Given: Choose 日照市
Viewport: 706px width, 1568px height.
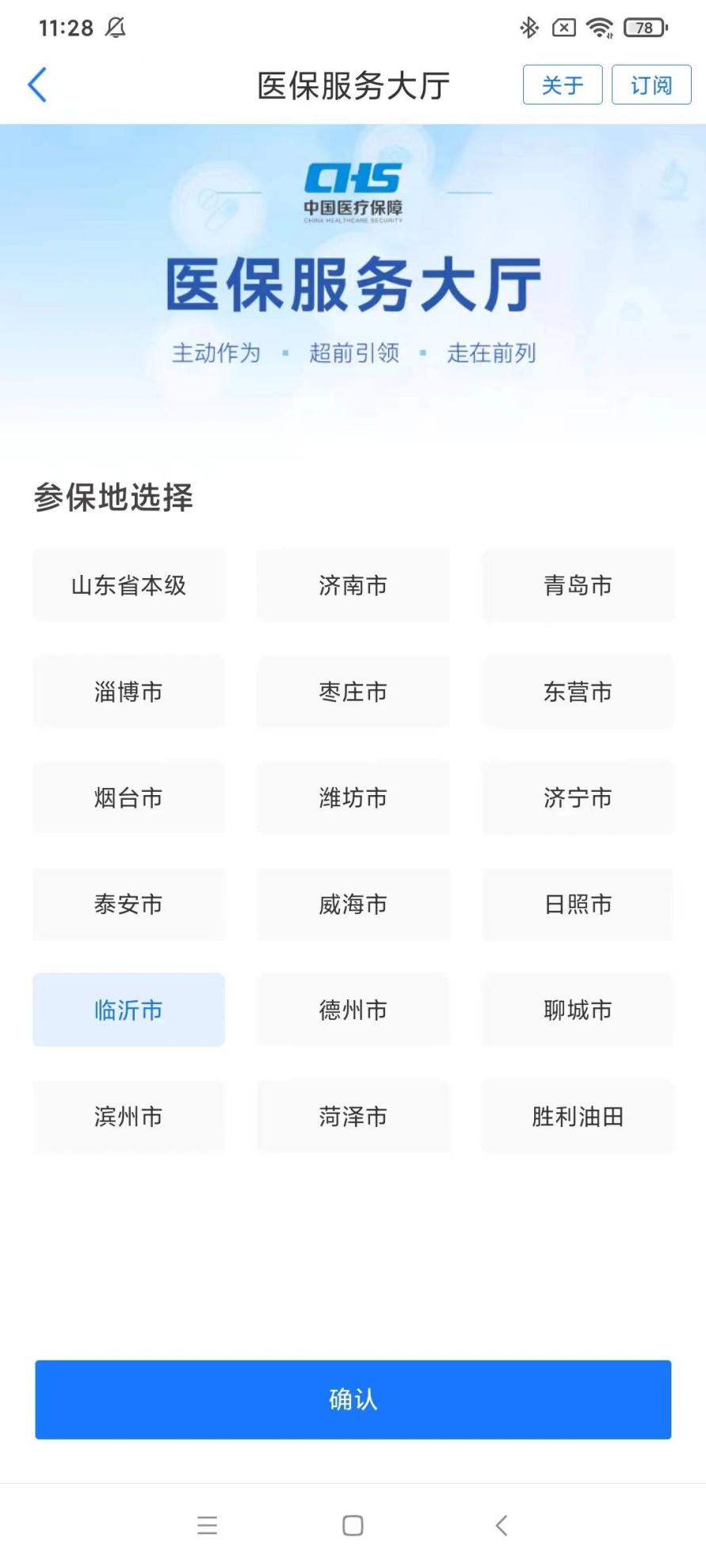Looking at the screenshot, I should (x=578, y=904).
